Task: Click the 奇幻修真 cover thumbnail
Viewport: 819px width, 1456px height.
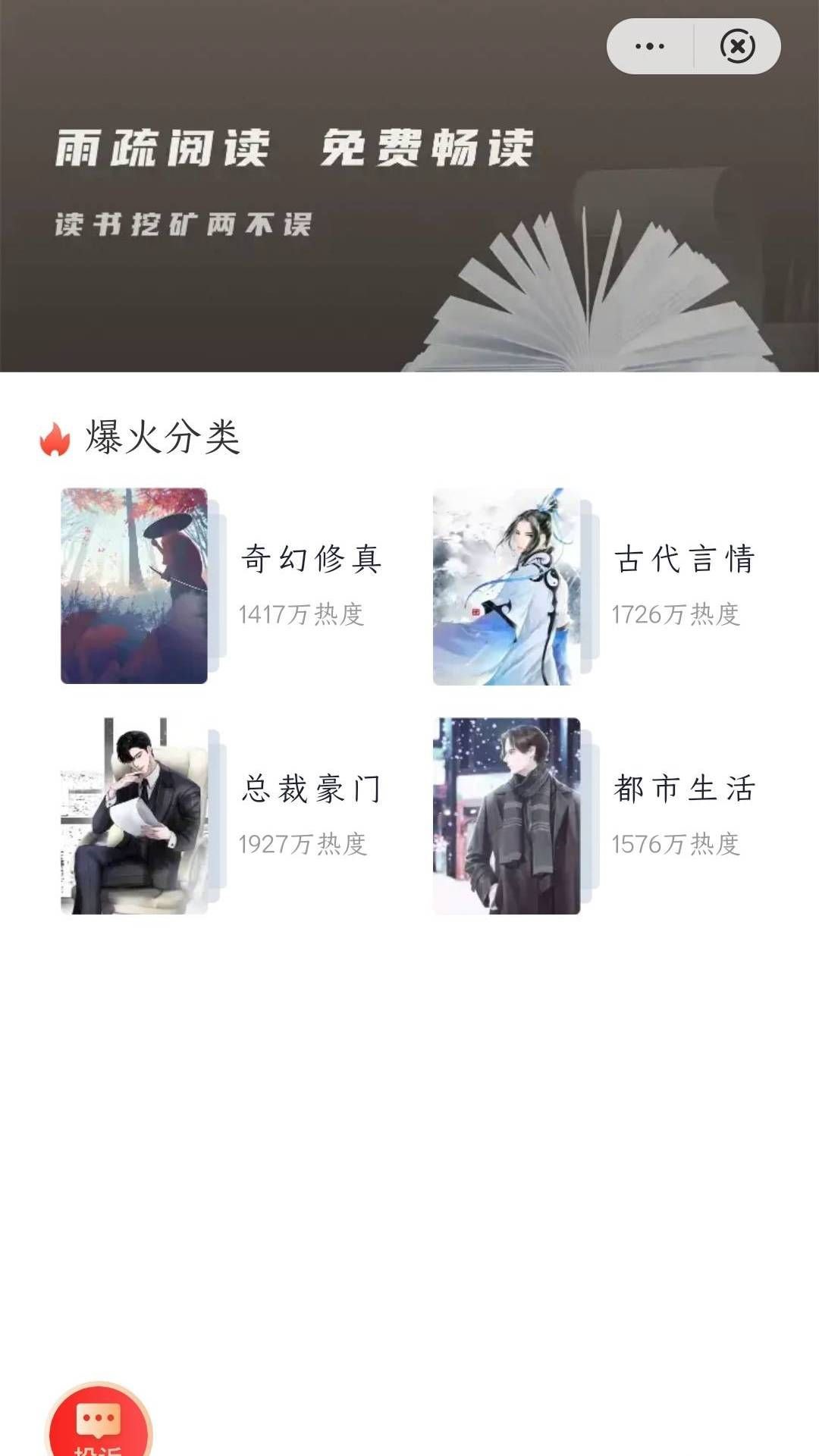Action: [133, 588]
